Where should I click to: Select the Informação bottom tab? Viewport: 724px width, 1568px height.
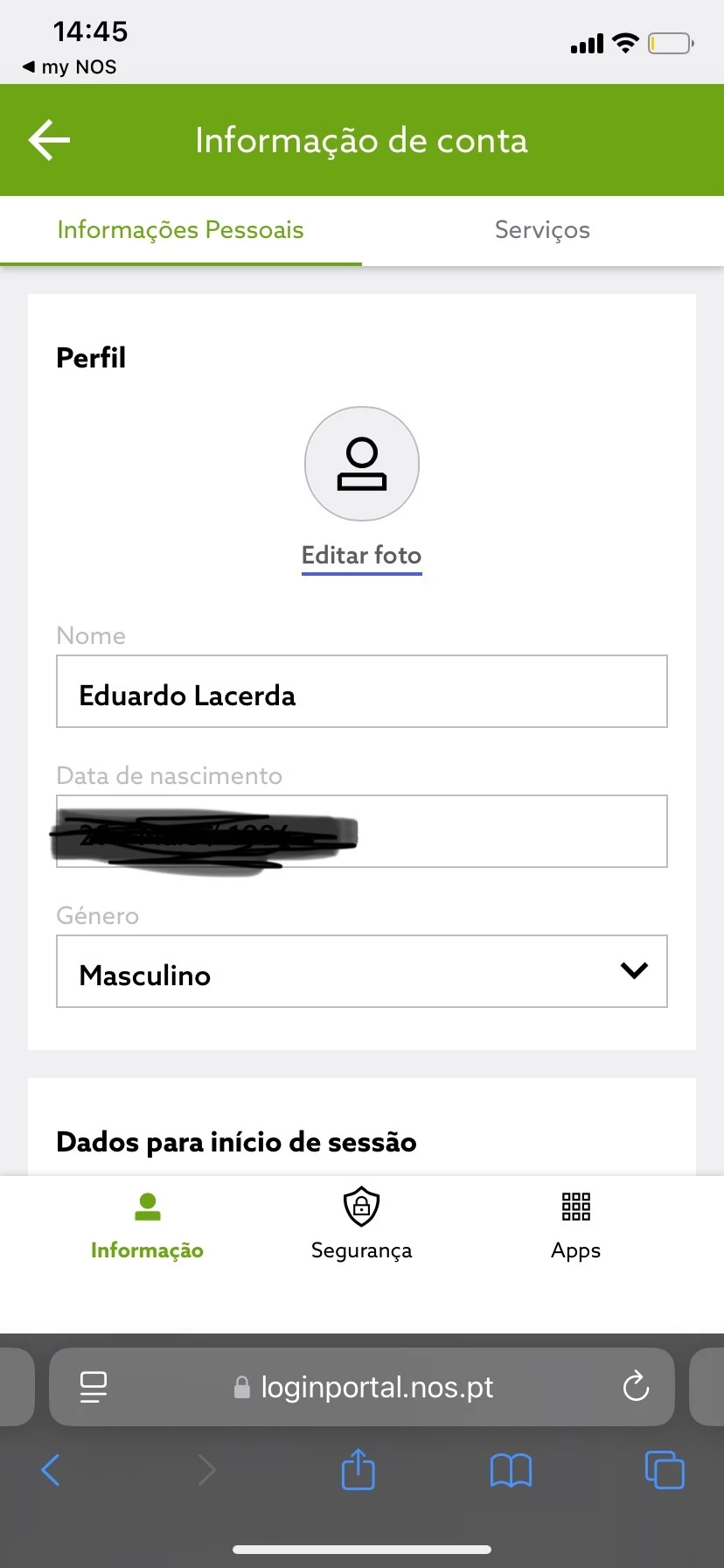(147, 1223)
